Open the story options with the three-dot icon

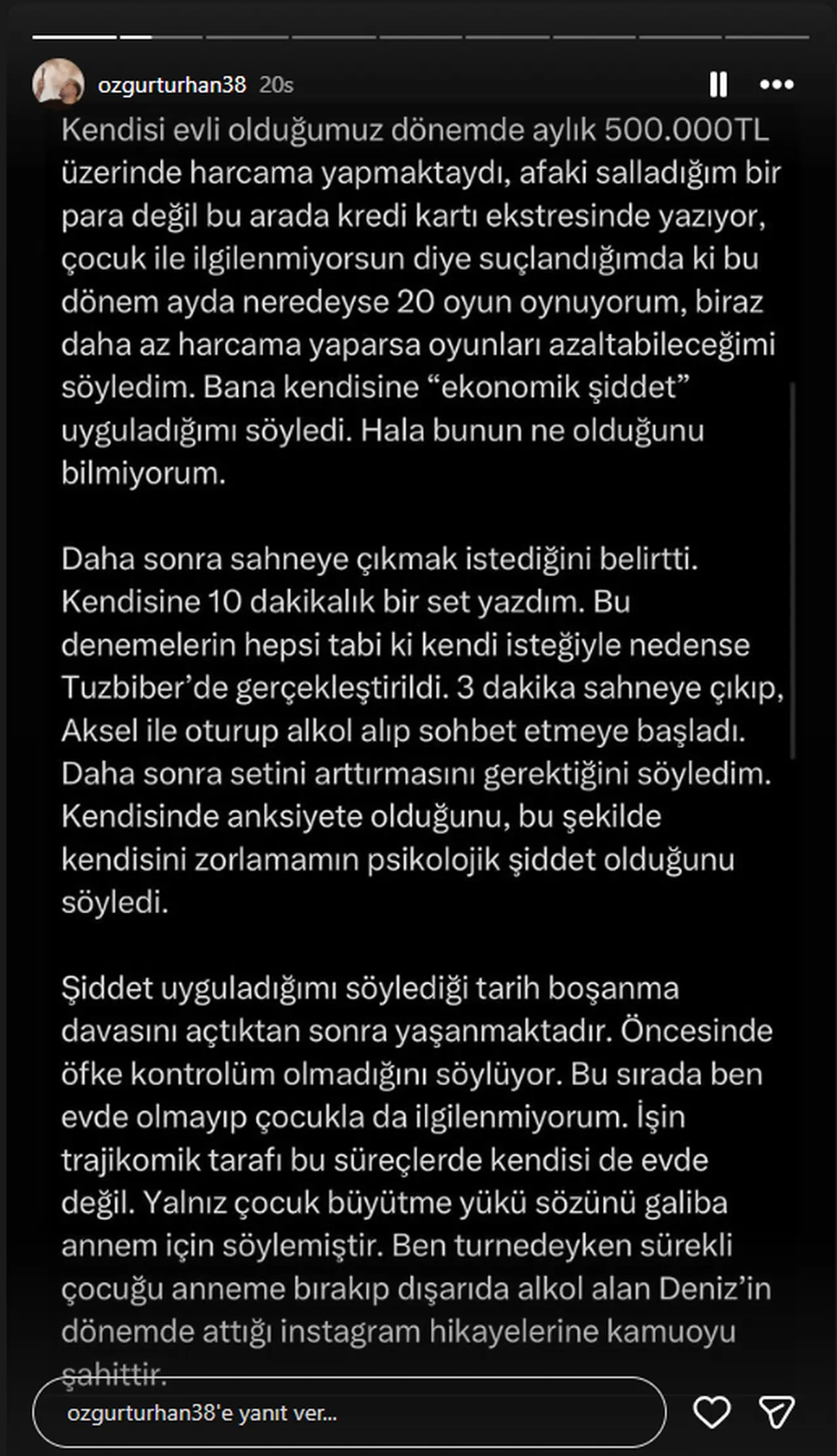click(x=776, y=84)
